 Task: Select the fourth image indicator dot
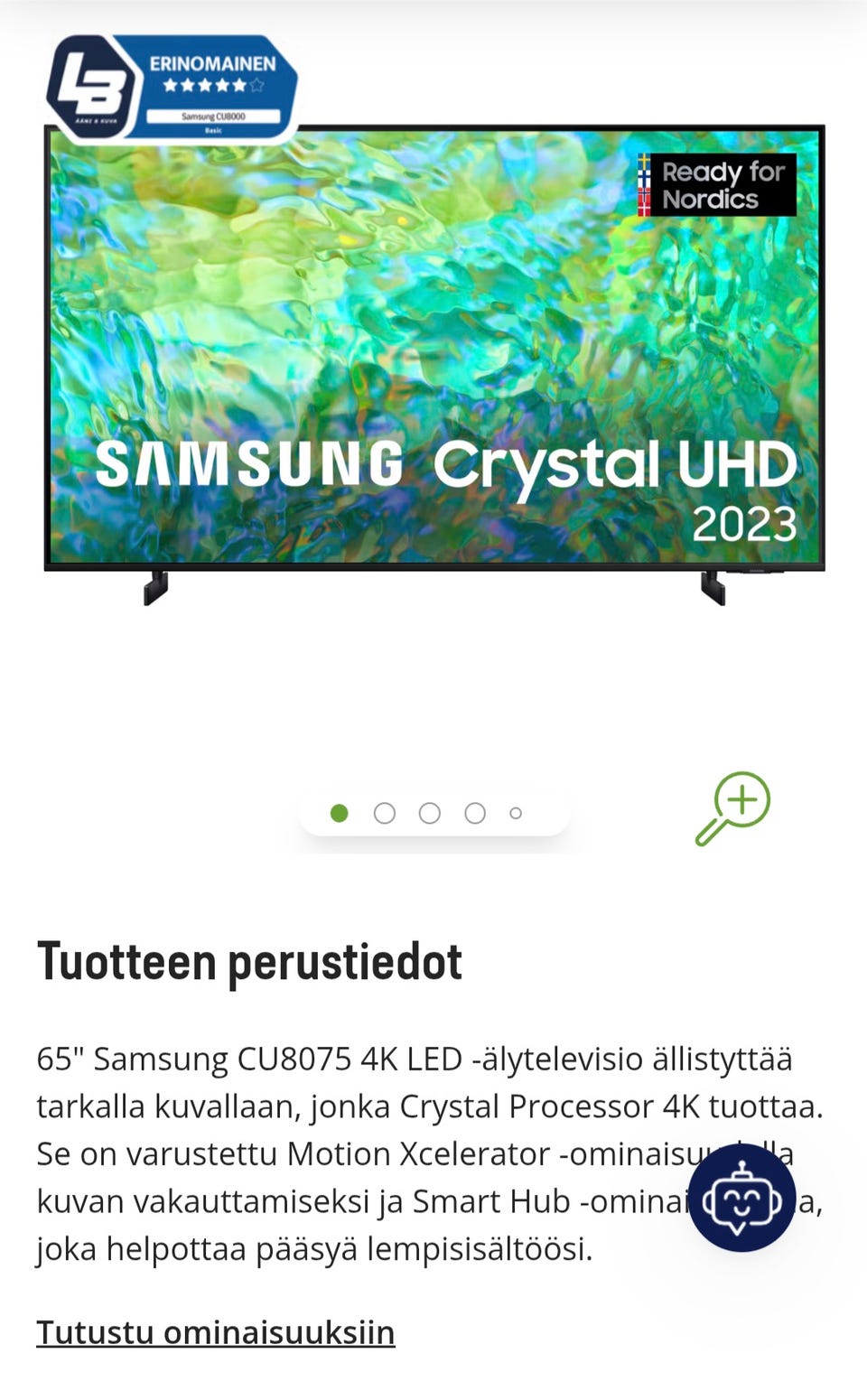[475, 813]
